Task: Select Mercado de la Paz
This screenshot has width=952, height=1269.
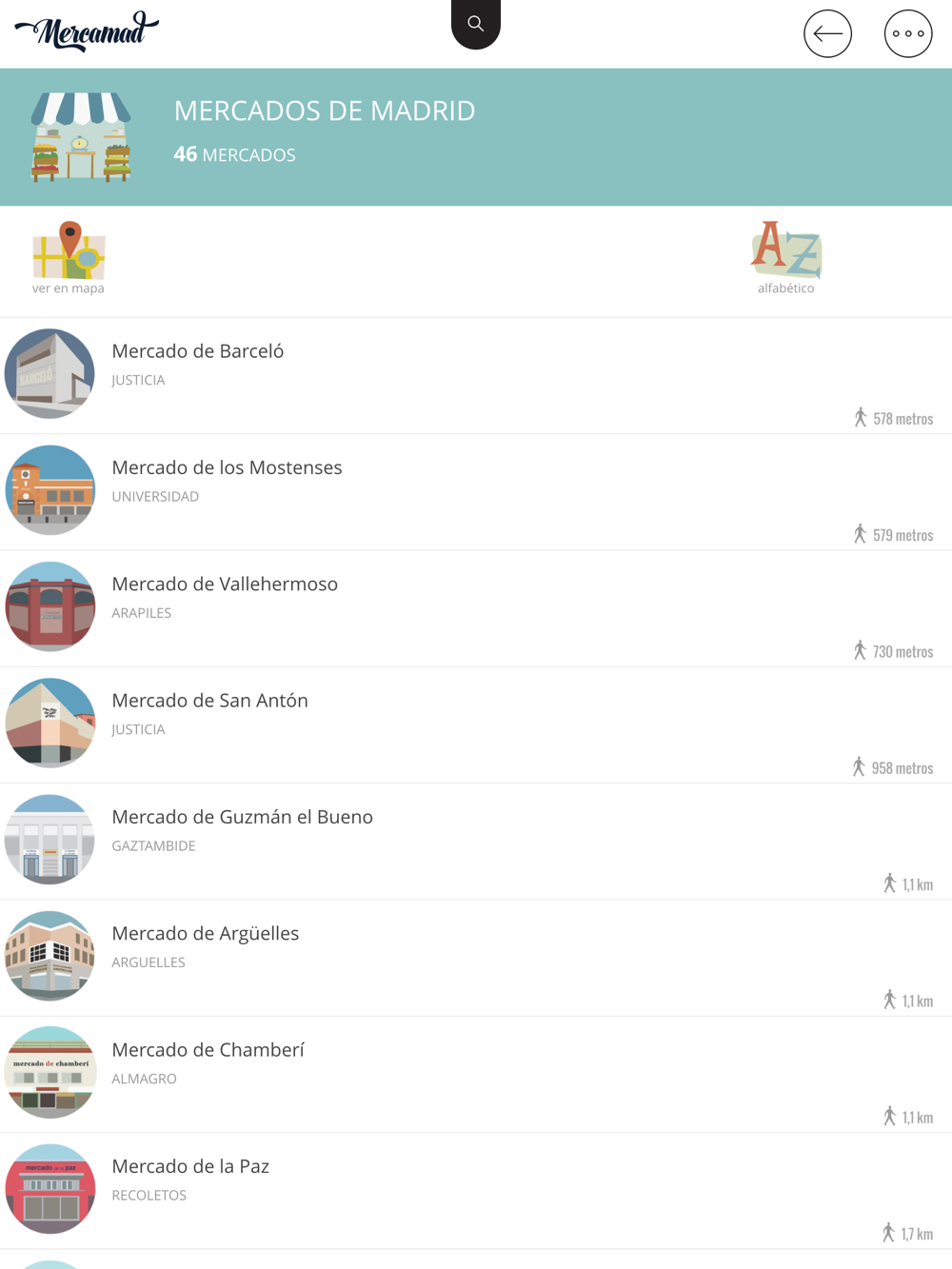Action: click(190, 1166)
